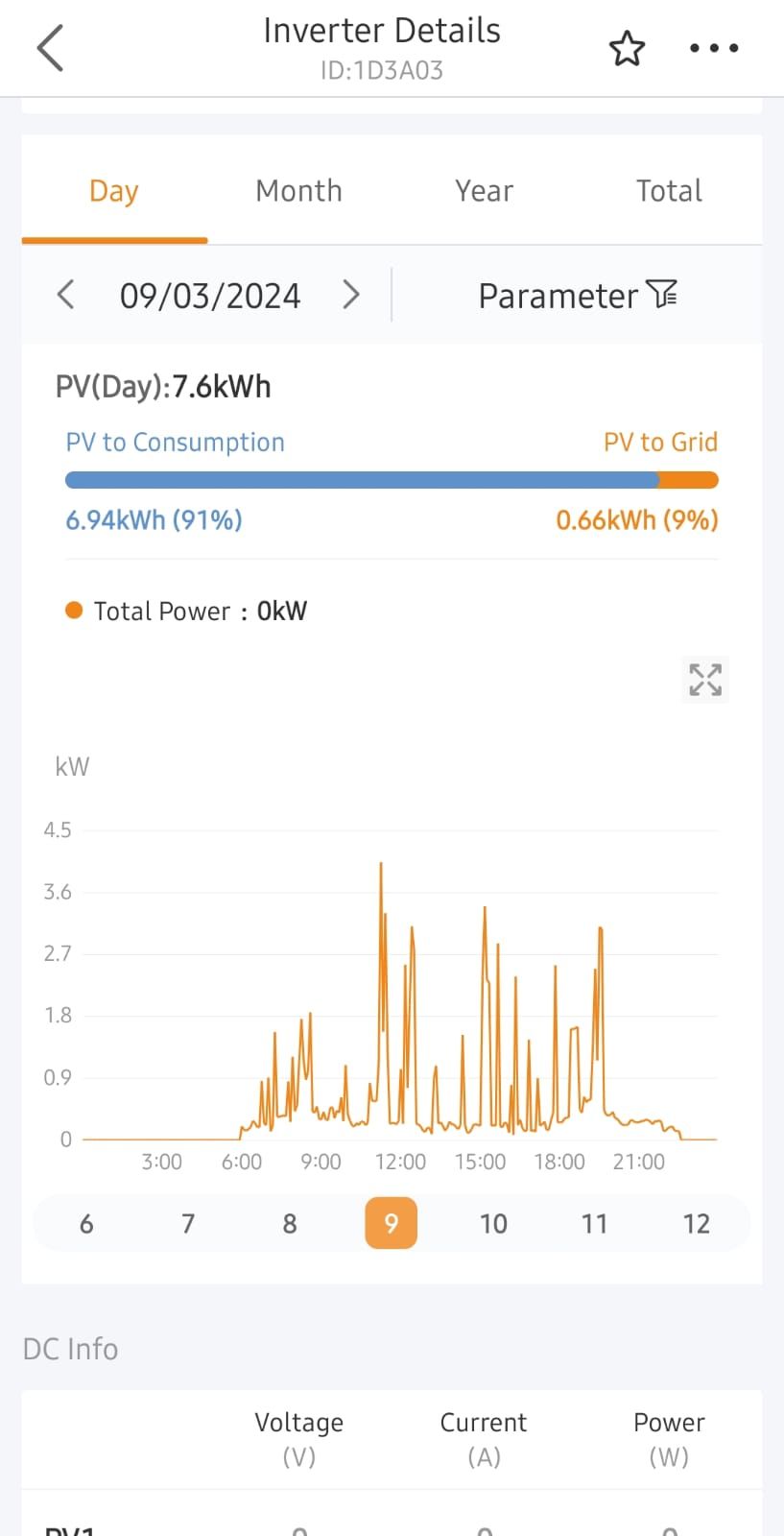The height and width of the screenshot is (1536, 784).
Task: Tap the Parameter filter icon
Action: click(661, 295)
